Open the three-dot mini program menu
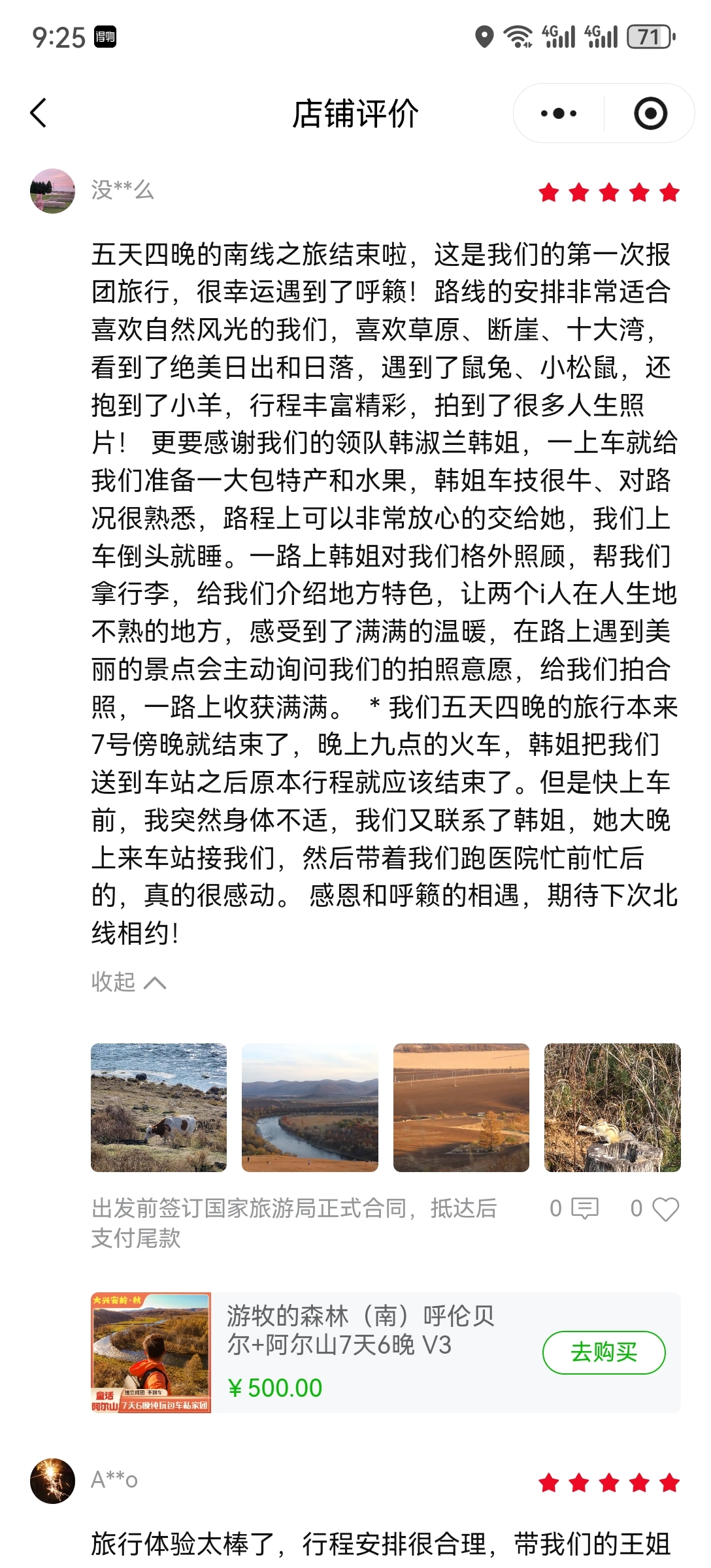The height and width of the screenshot is (1568, 711). (x=559, y=113)
